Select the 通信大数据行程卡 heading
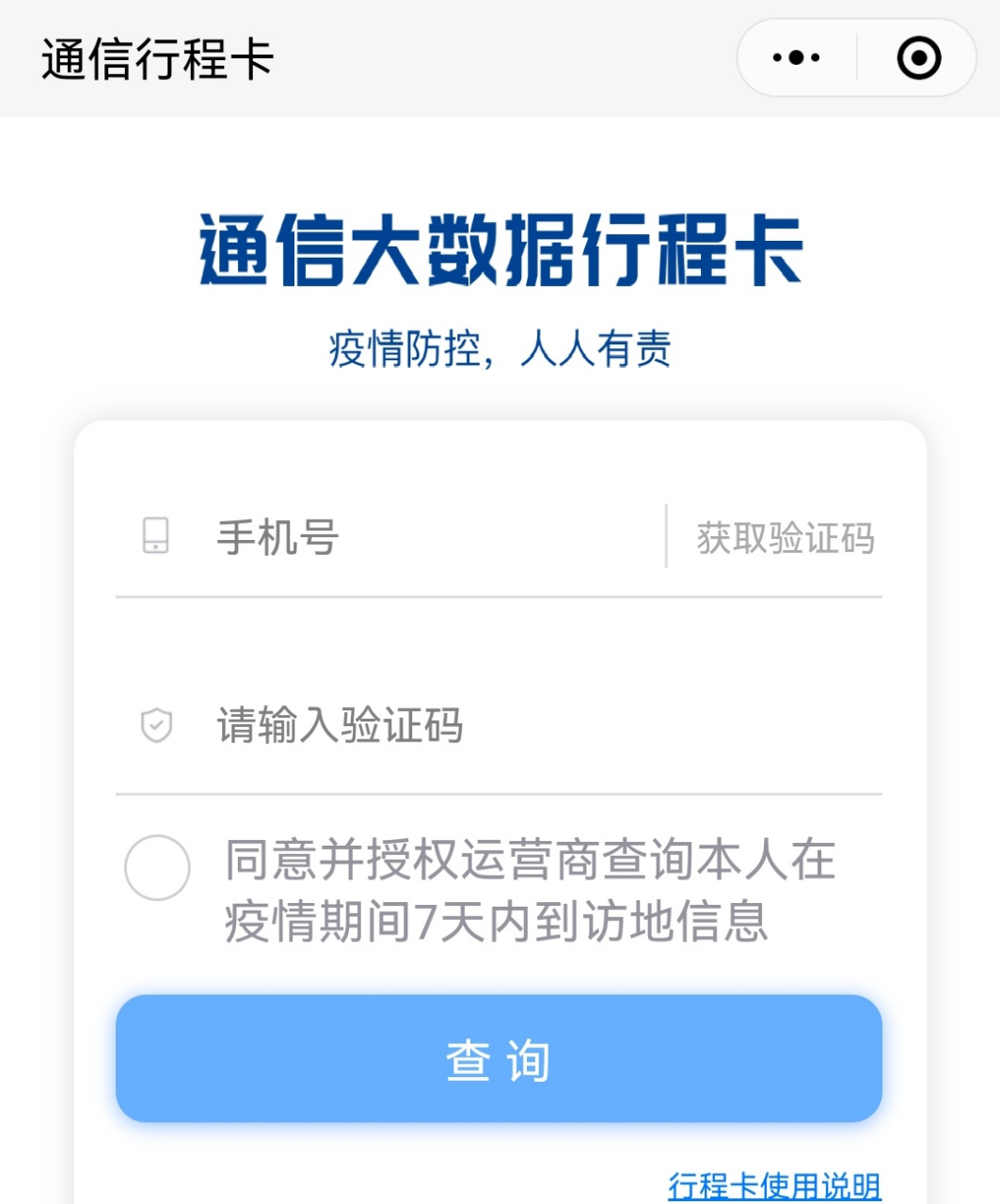 coord(500,249)
